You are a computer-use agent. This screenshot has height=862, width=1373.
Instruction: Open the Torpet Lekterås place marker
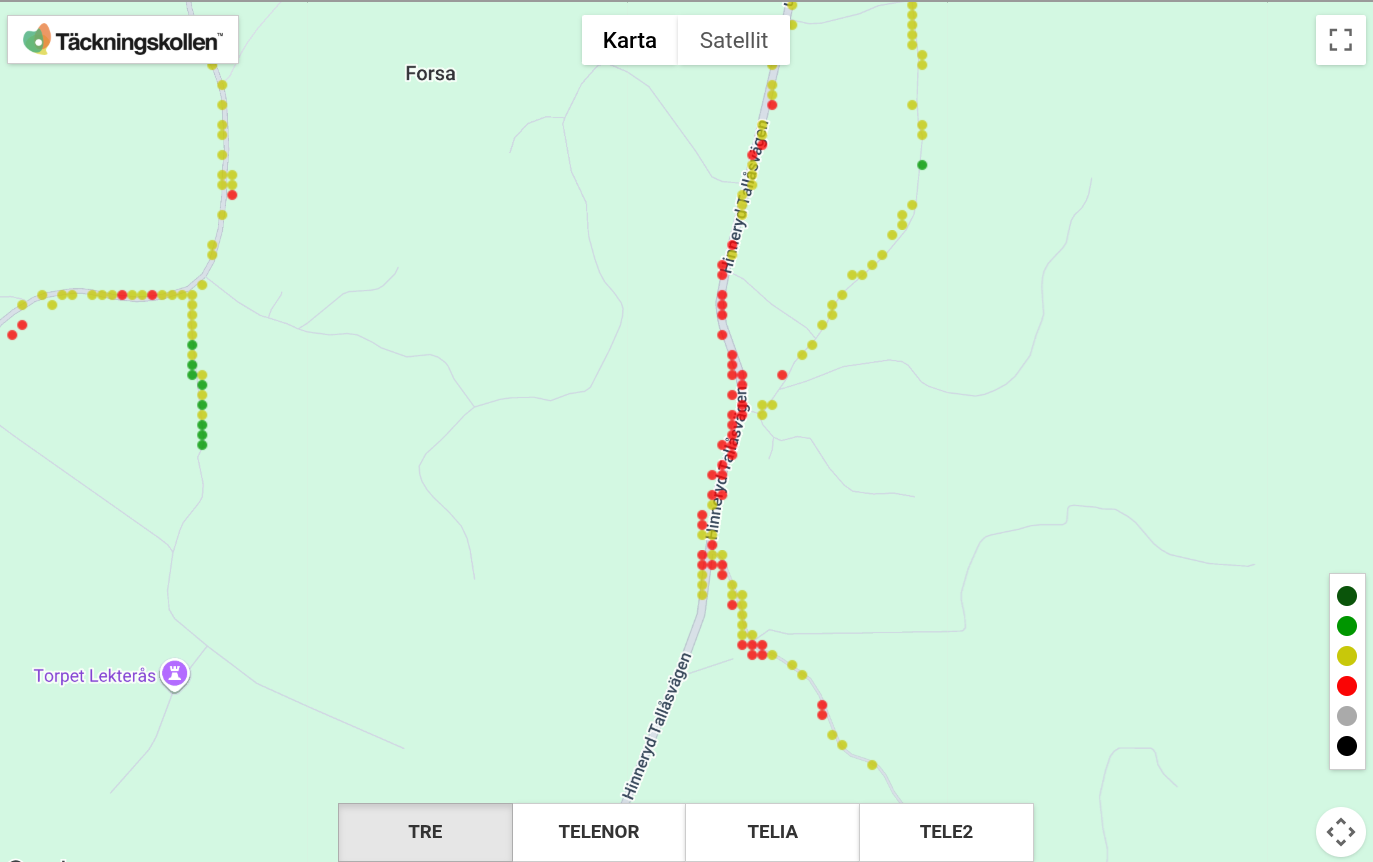[175, 675]
